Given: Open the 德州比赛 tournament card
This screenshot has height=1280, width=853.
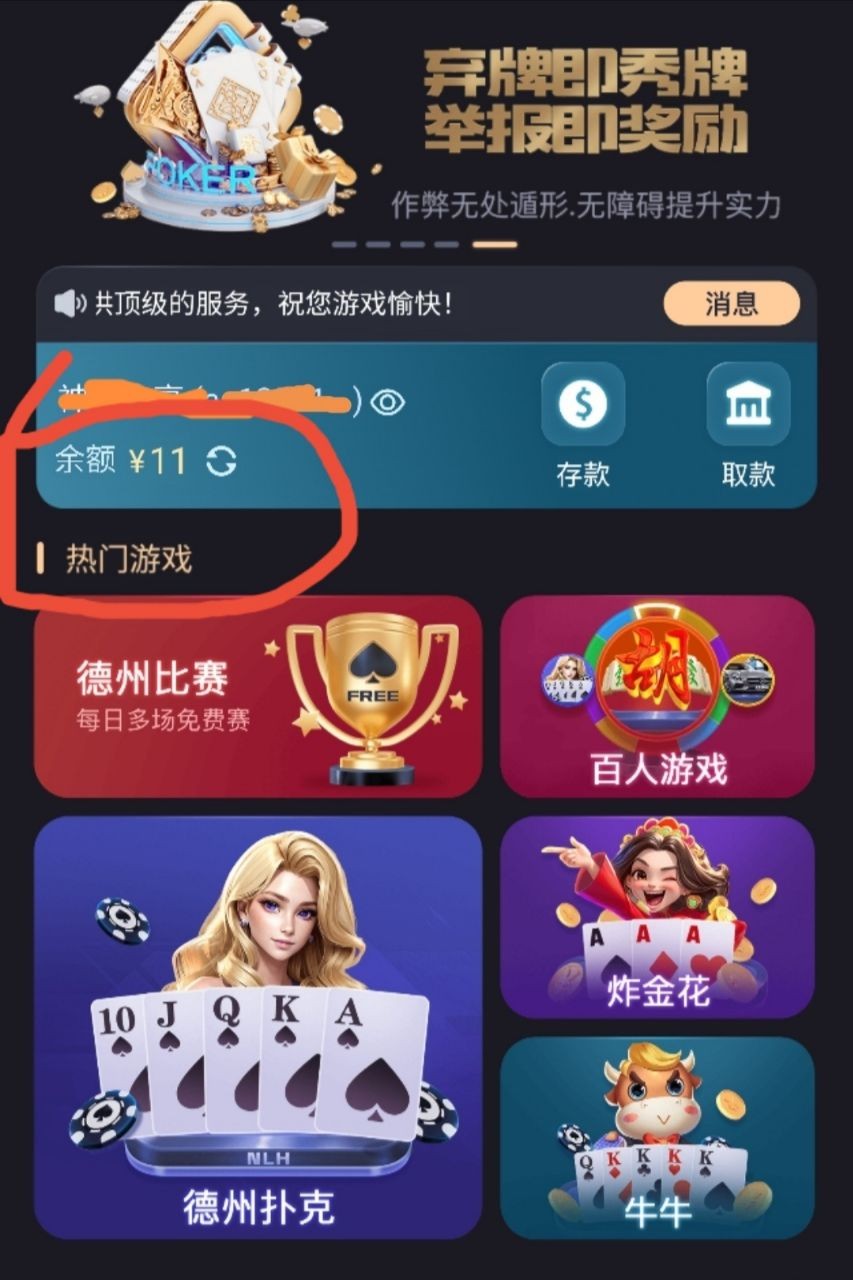Looking at the screenshot, I should point(257,696).
